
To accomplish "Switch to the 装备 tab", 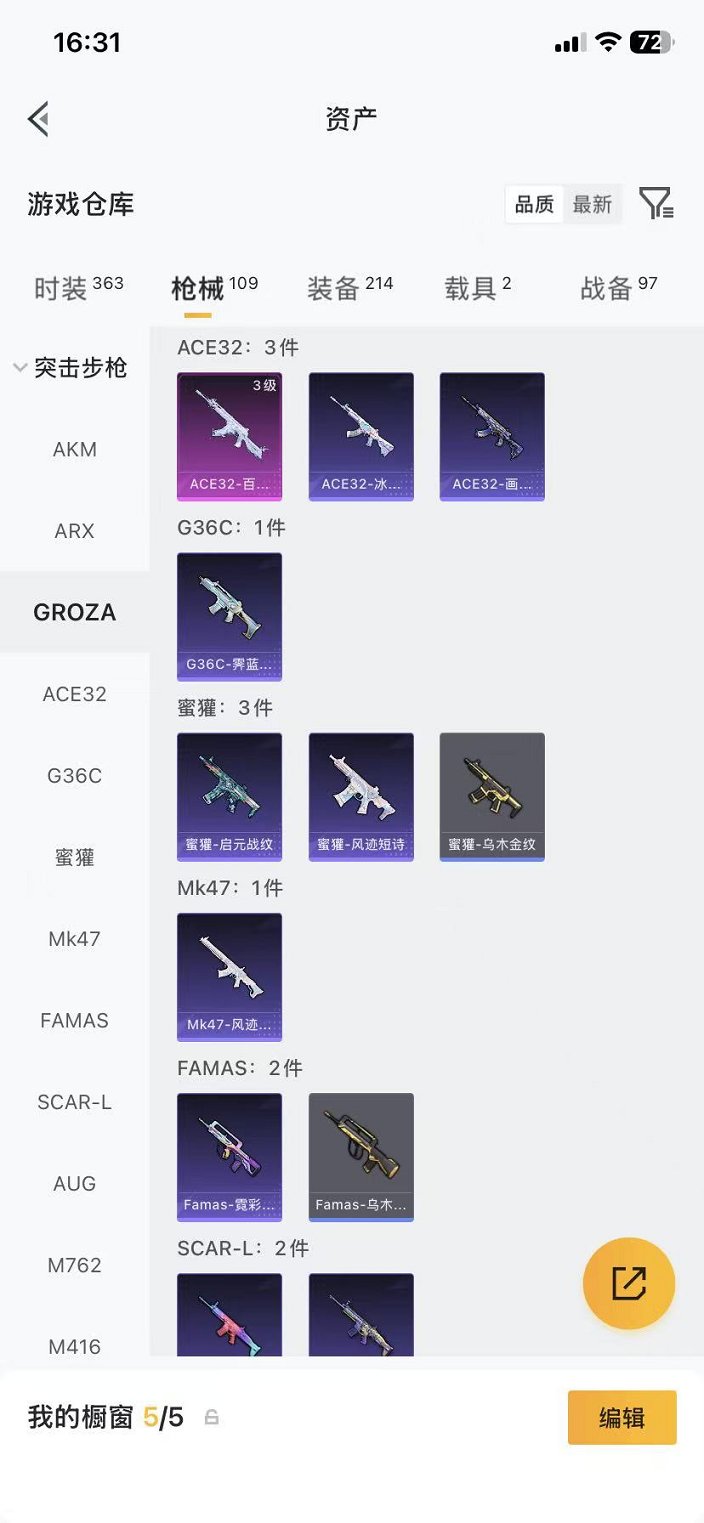I will click(x=350, y=288).
